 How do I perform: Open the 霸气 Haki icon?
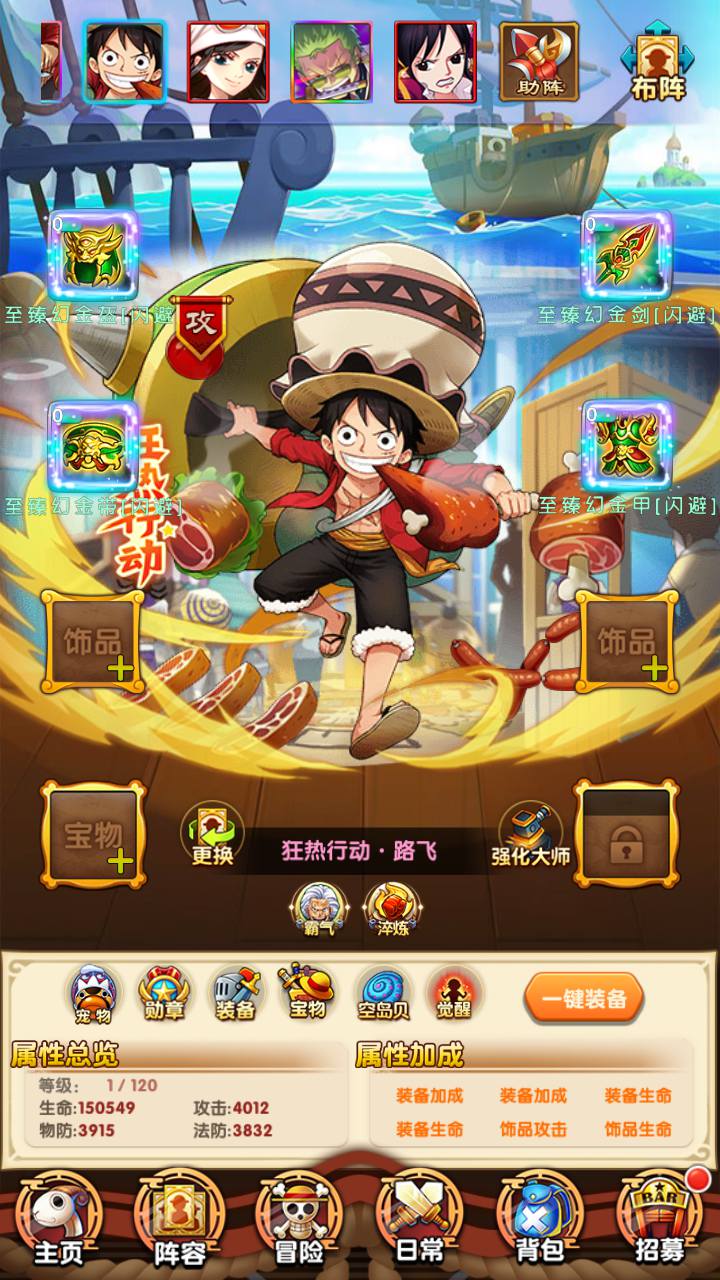click(x=318, y=909)
